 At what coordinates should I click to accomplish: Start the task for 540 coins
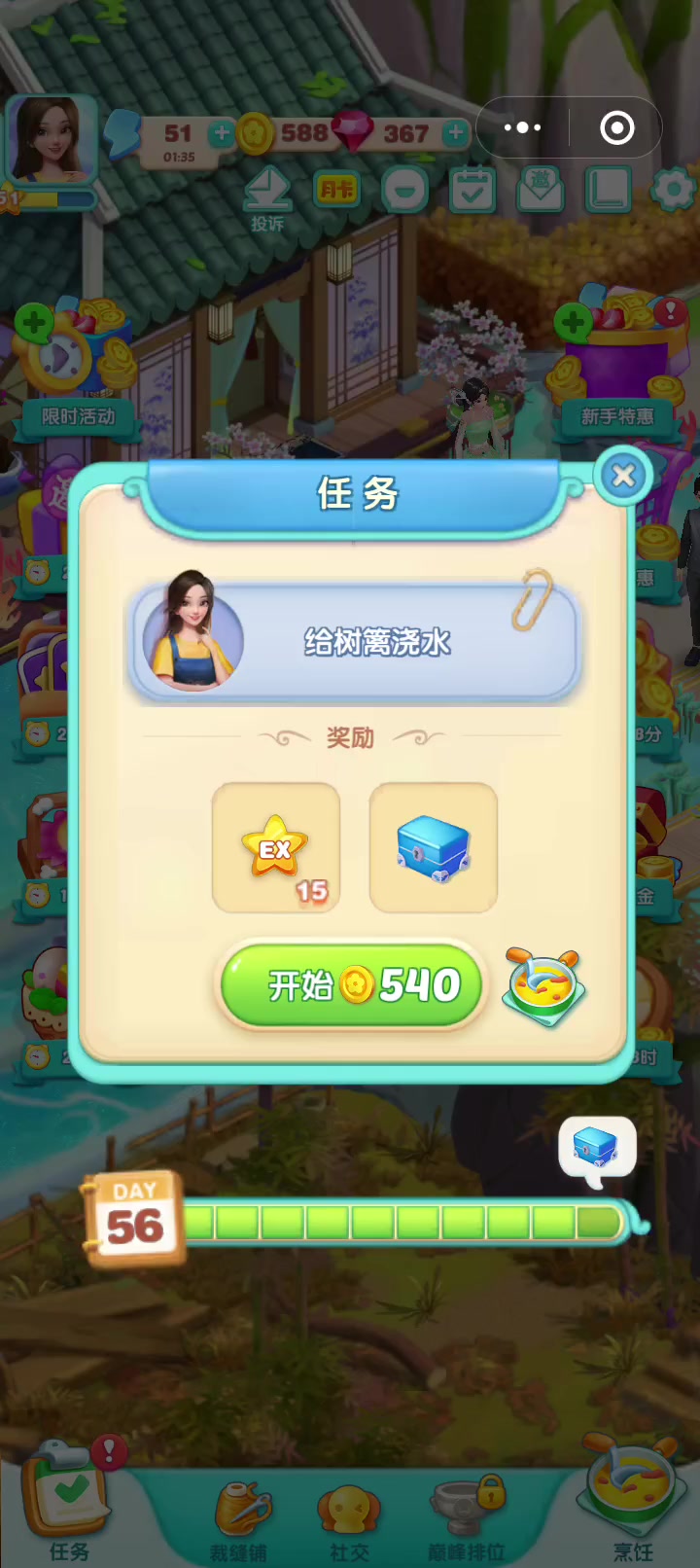tap(352, 985)
